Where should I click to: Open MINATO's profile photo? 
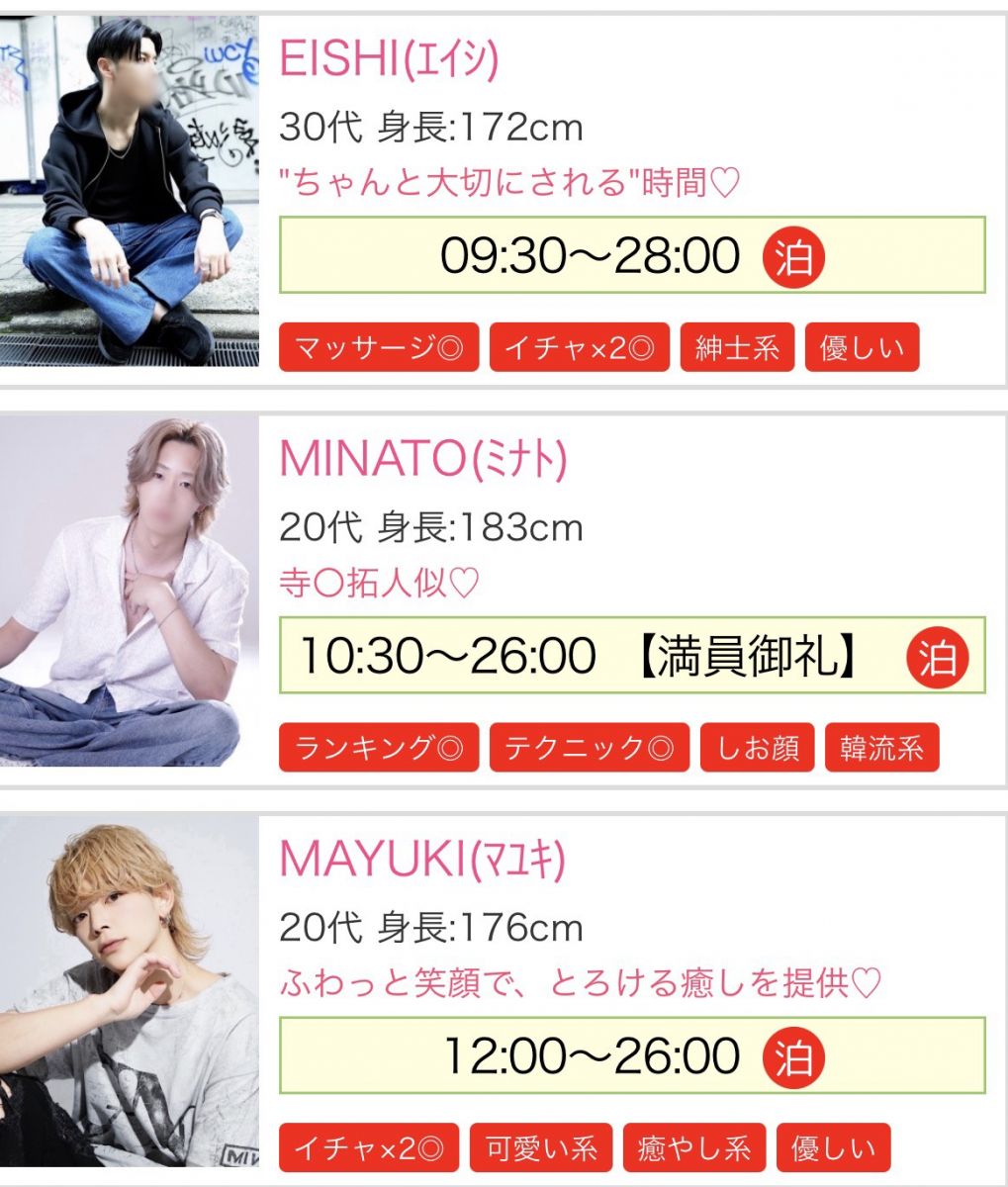tap(130, 591)
